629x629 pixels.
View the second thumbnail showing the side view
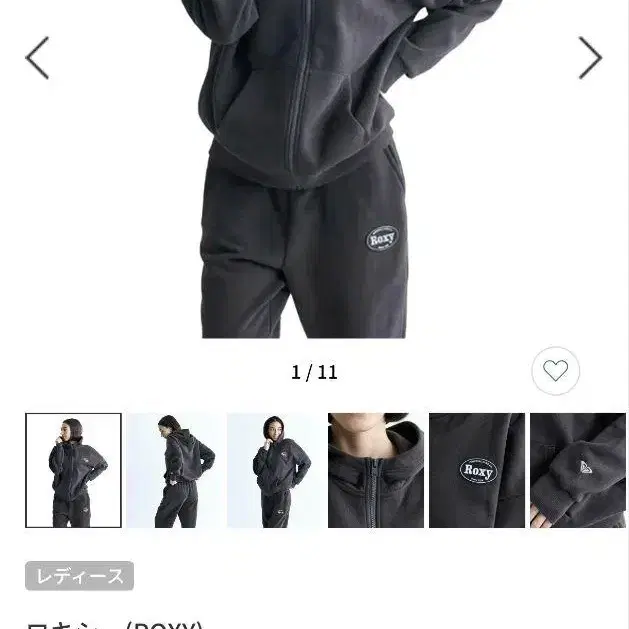click(x=174, y=470)
